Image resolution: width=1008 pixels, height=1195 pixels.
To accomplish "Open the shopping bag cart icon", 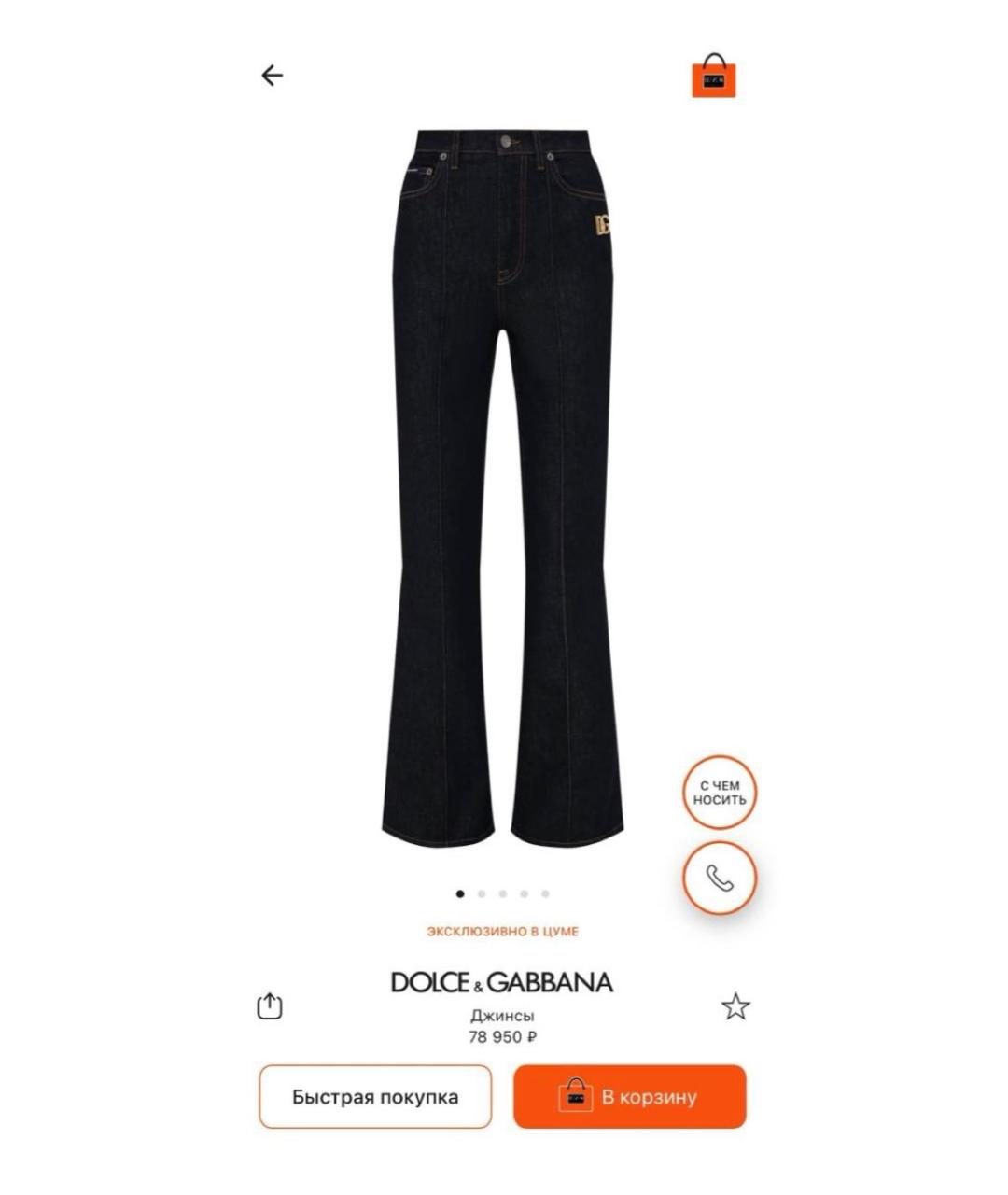I will (x=714, y=77).
